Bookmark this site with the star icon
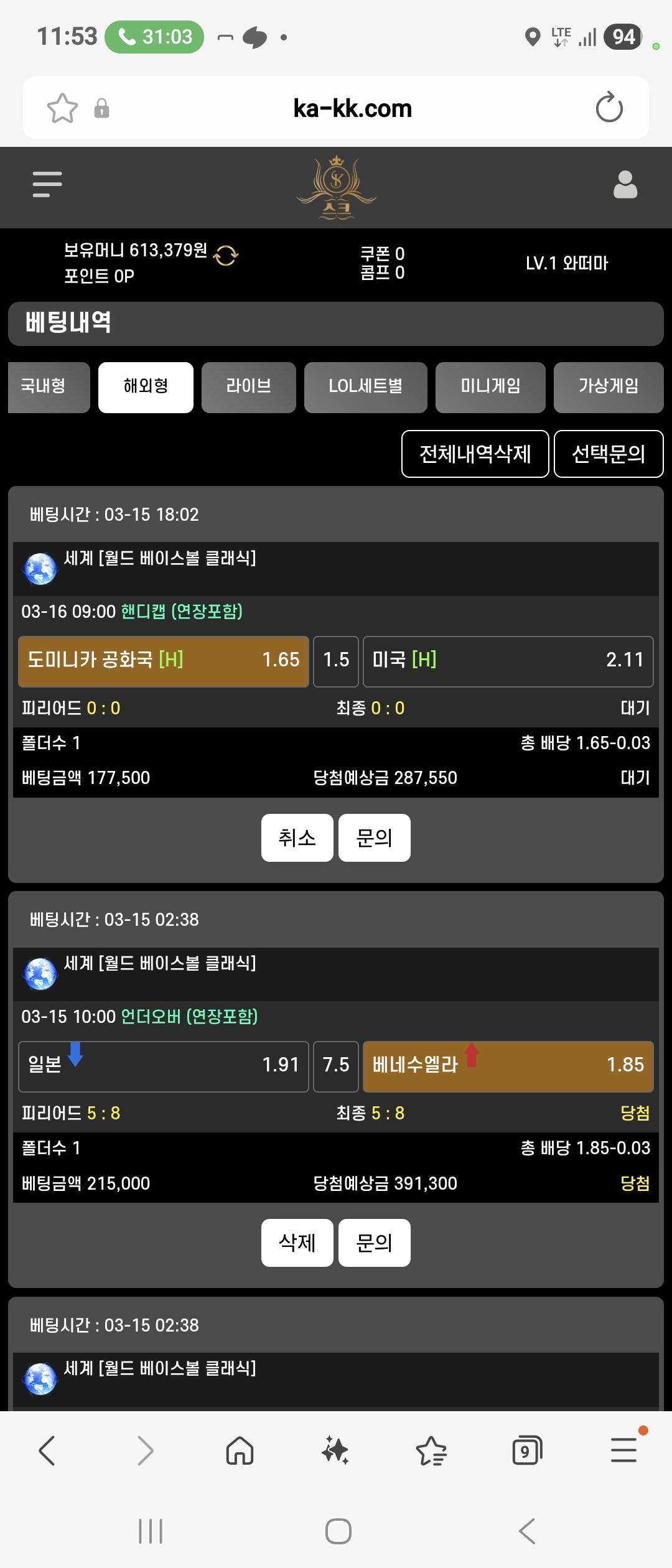The height and width of the screenshot is (1568, 672). point(62,108)
